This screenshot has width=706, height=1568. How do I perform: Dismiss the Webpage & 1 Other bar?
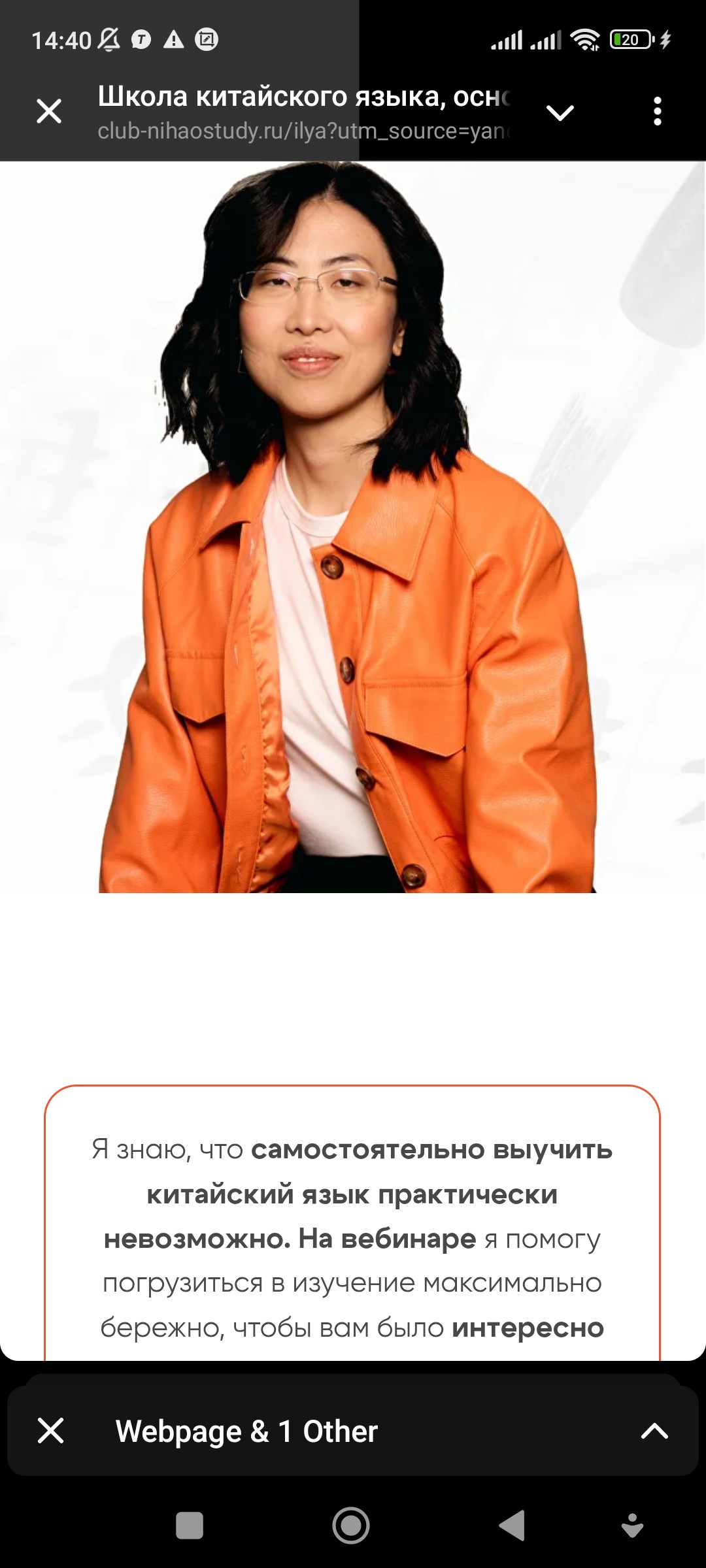point(50,1430)
